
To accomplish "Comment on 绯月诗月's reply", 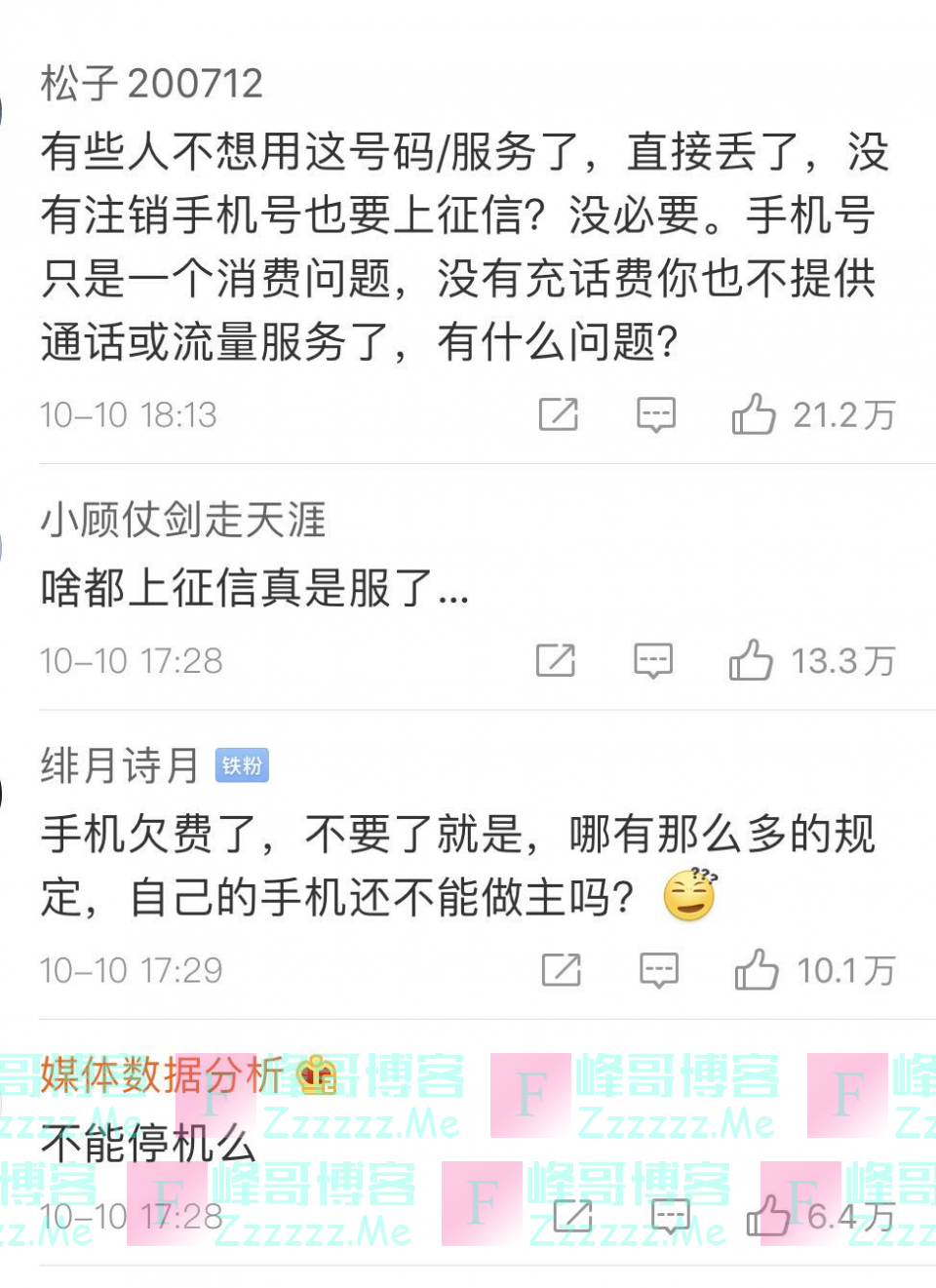I will pyautogui.click(x=659, y=970).
